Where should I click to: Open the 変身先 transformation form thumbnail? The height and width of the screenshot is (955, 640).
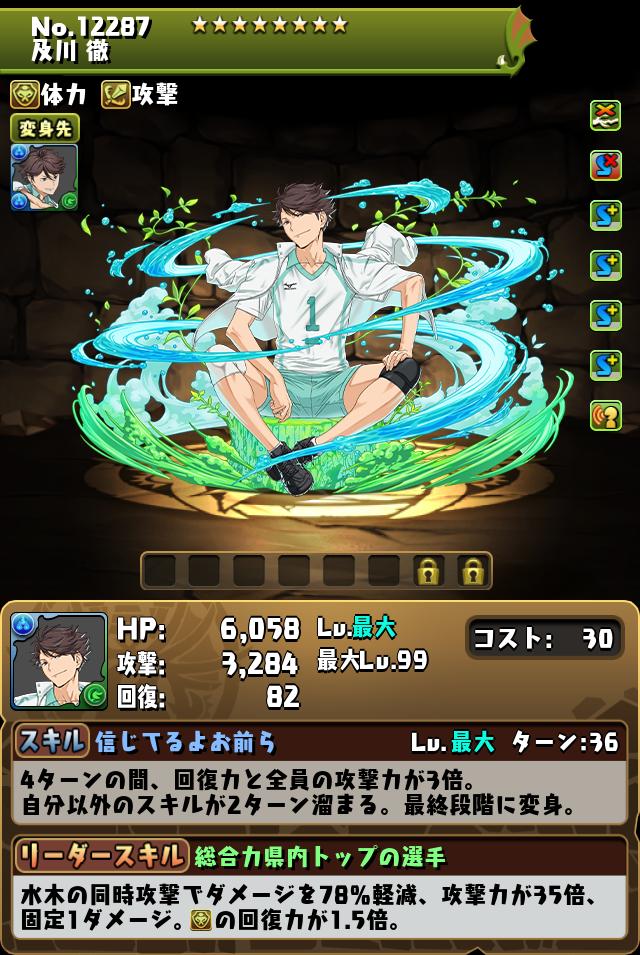coord(44,177)
